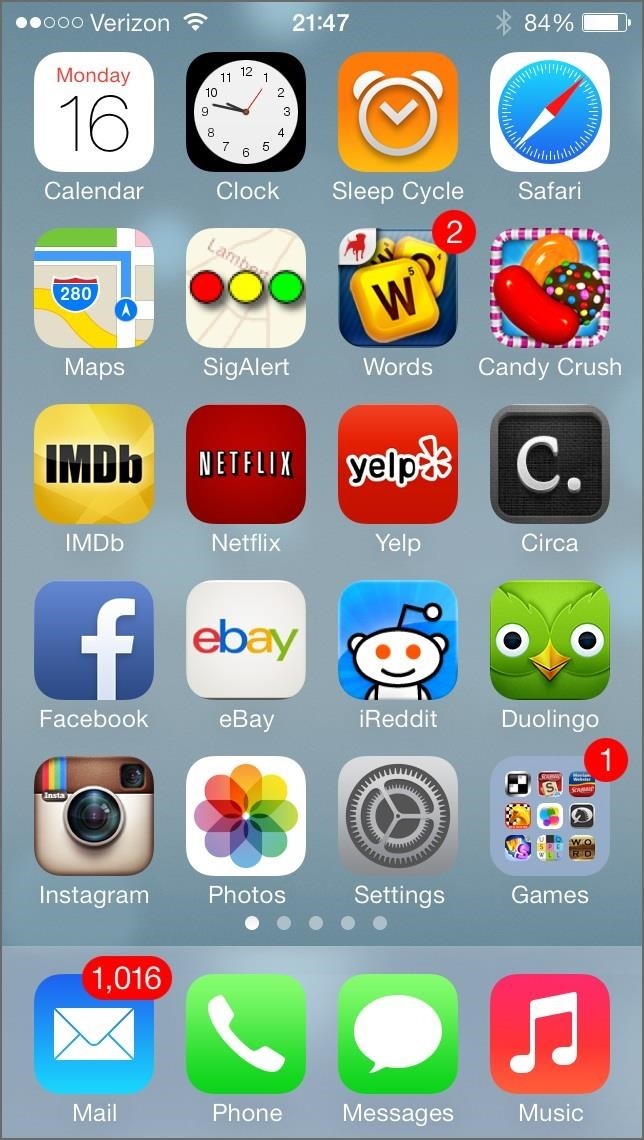
Task: Launch the Safari browser
Action: pyautogui.click(x=550, y=112)
